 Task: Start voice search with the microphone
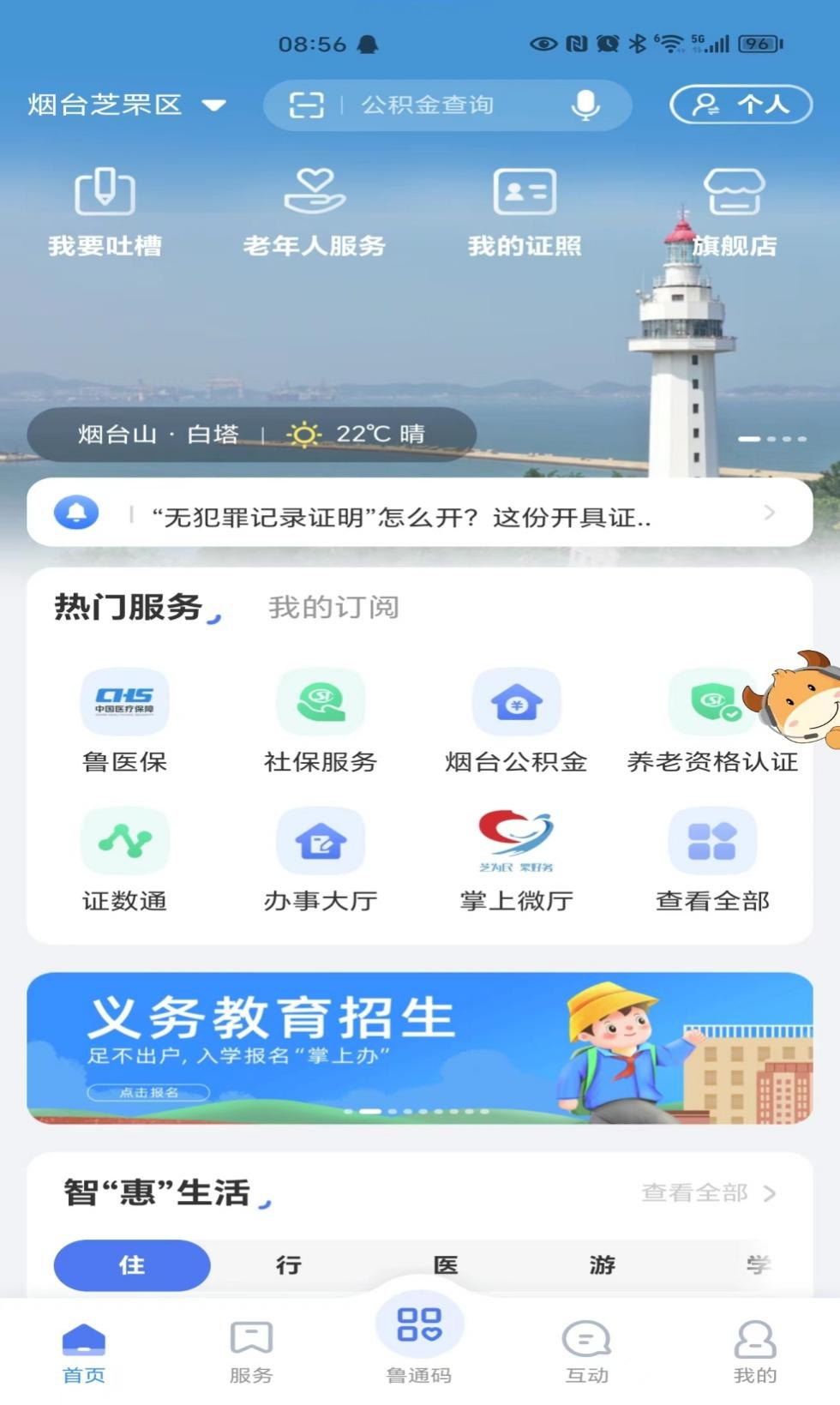pos(585,105)
